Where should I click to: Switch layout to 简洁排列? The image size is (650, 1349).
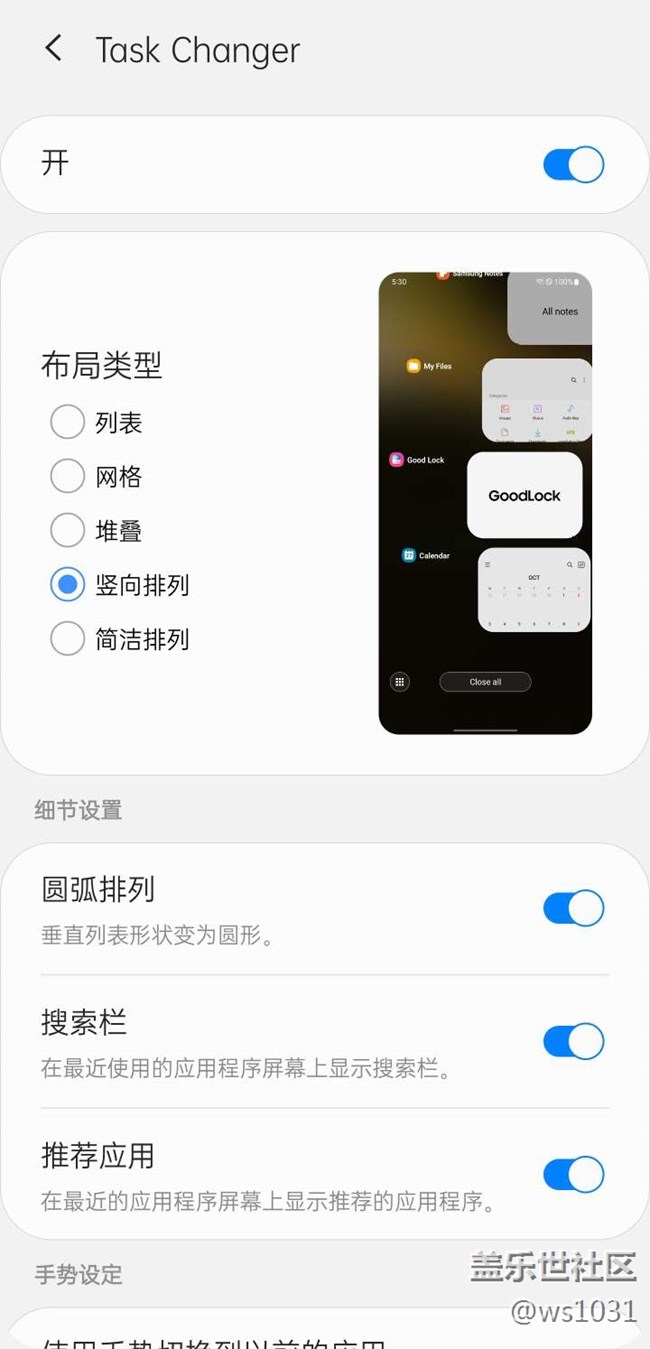pos(67,638)
